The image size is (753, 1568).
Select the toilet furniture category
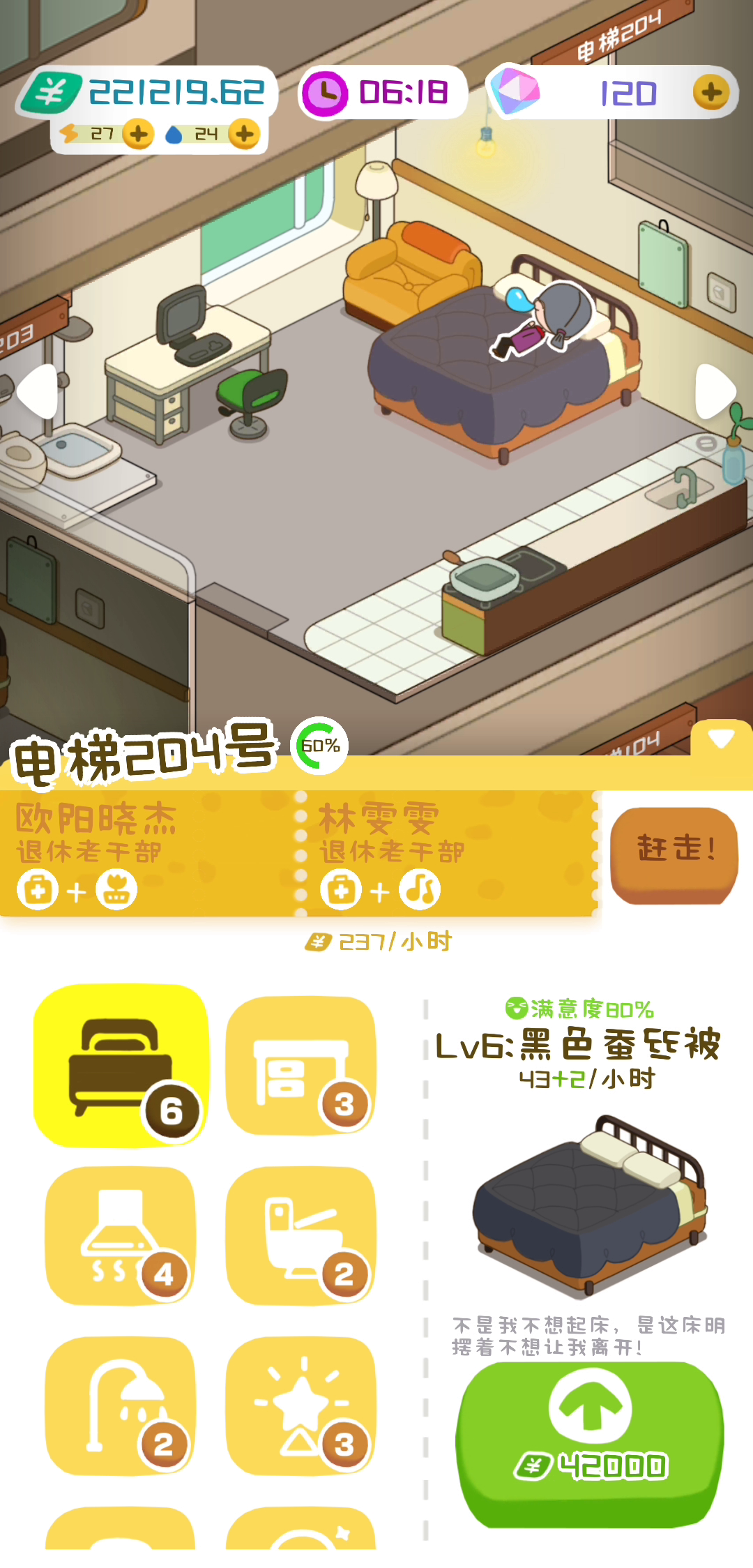301,1235
